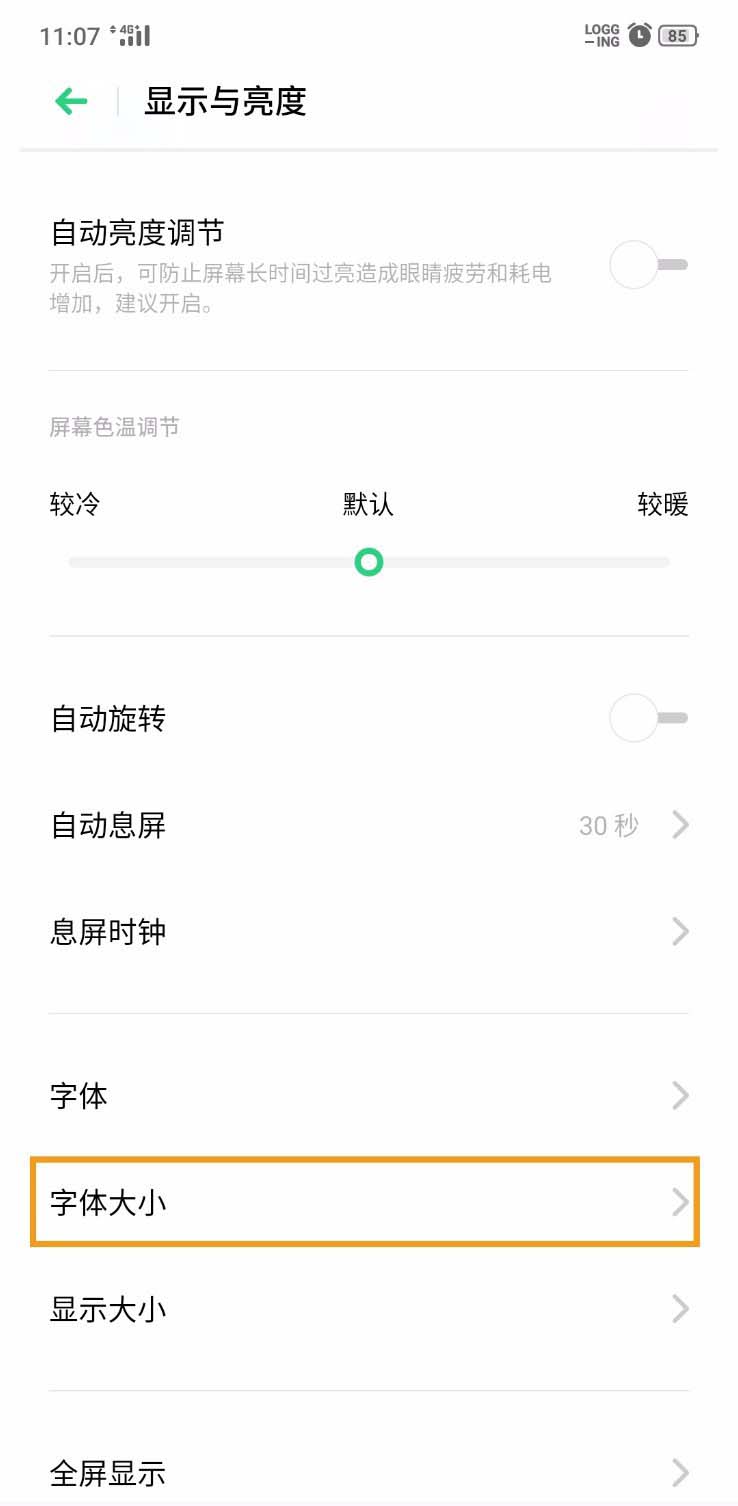Tap the 较暖 label on the temperature scale
738x1506 pixels.
pyautogui.click(x=663, y=505)
